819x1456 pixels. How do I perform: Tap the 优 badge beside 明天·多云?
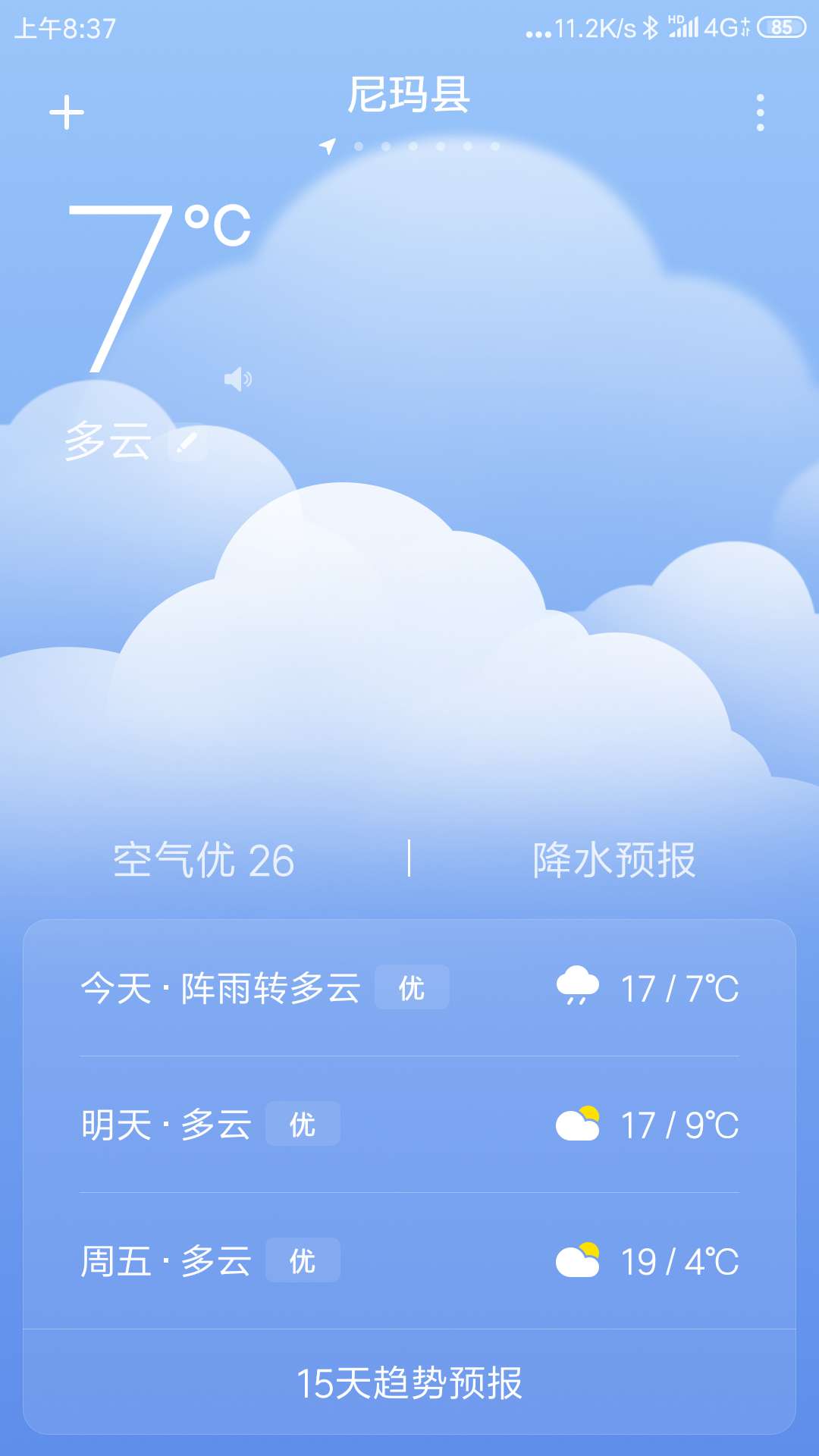[x=303, y=1125]
